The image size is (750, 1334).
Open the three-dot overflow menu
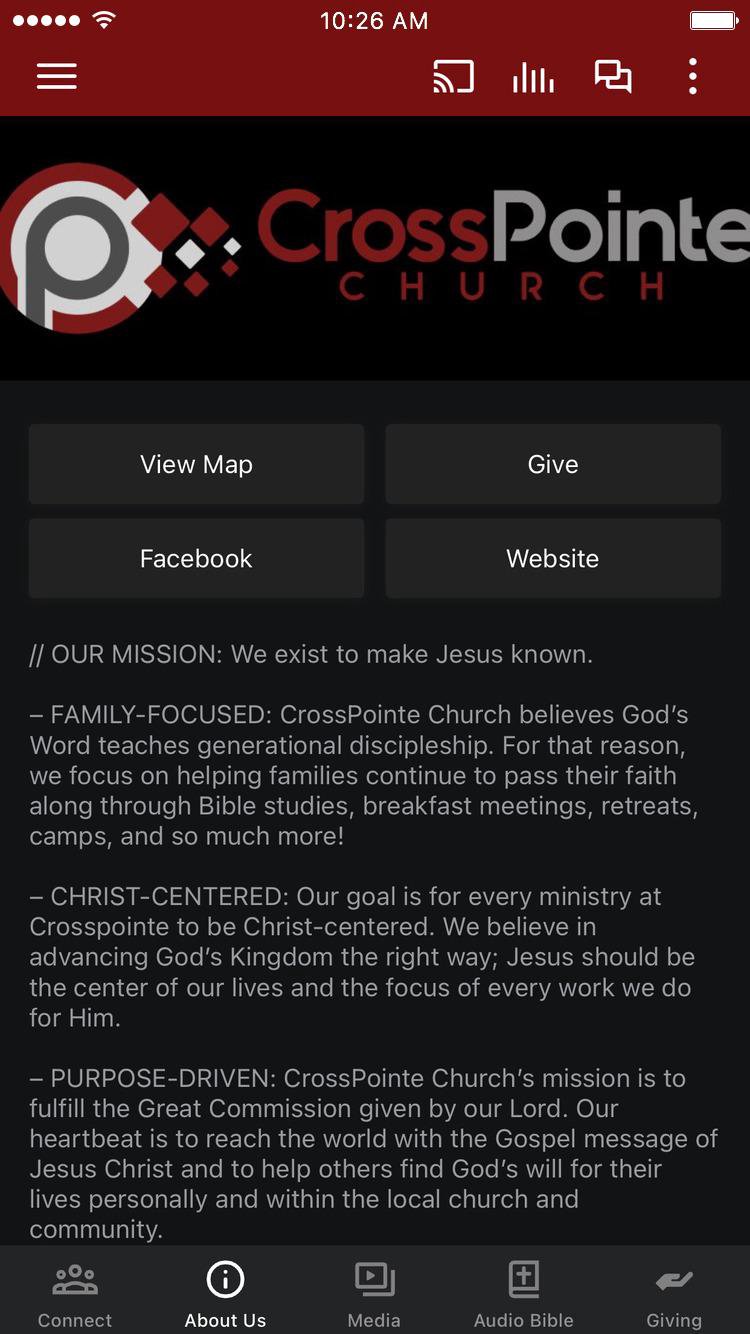point(692,77)
